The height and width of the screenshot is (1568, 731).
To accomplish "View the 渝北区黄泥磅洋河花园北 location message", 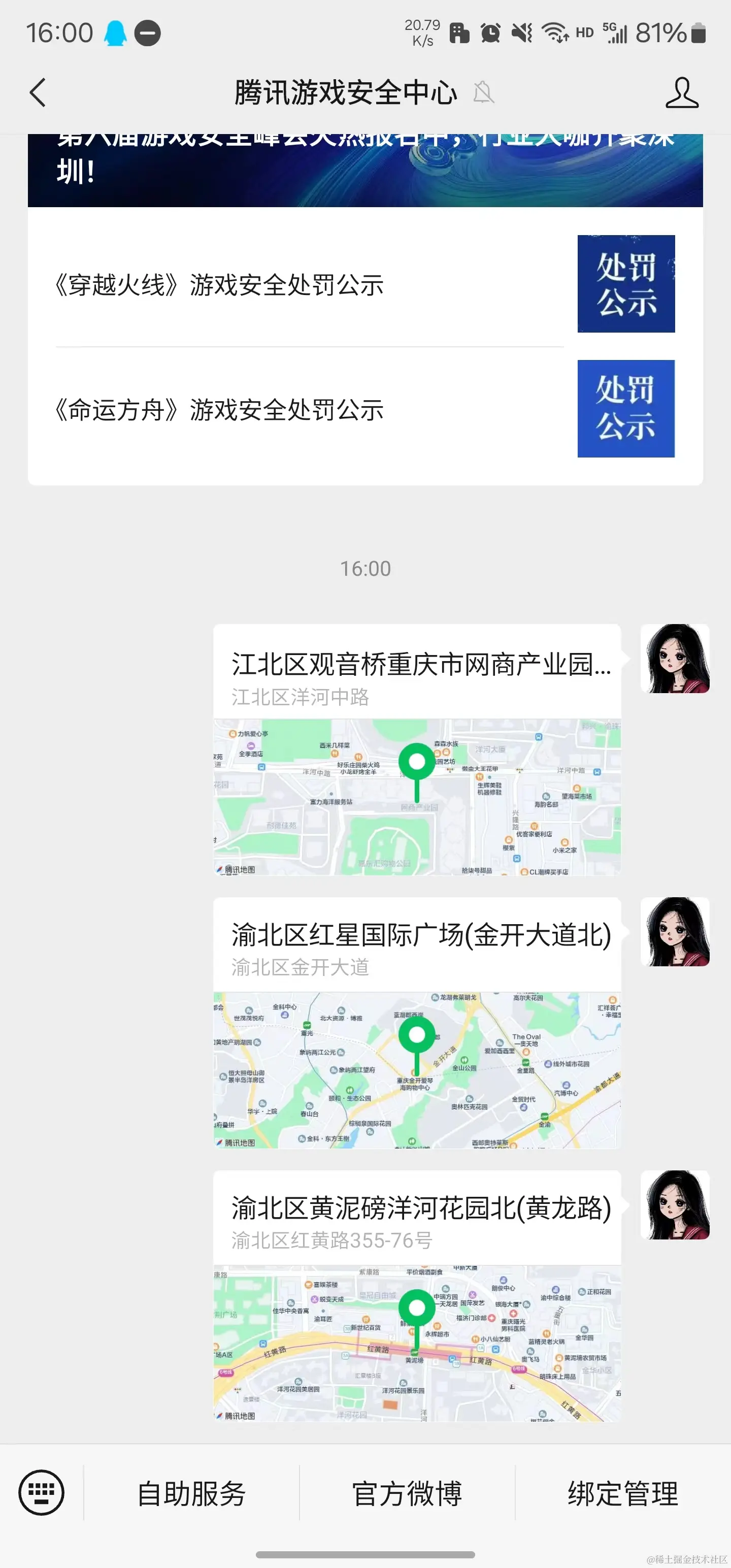I will click(417, 1296).
